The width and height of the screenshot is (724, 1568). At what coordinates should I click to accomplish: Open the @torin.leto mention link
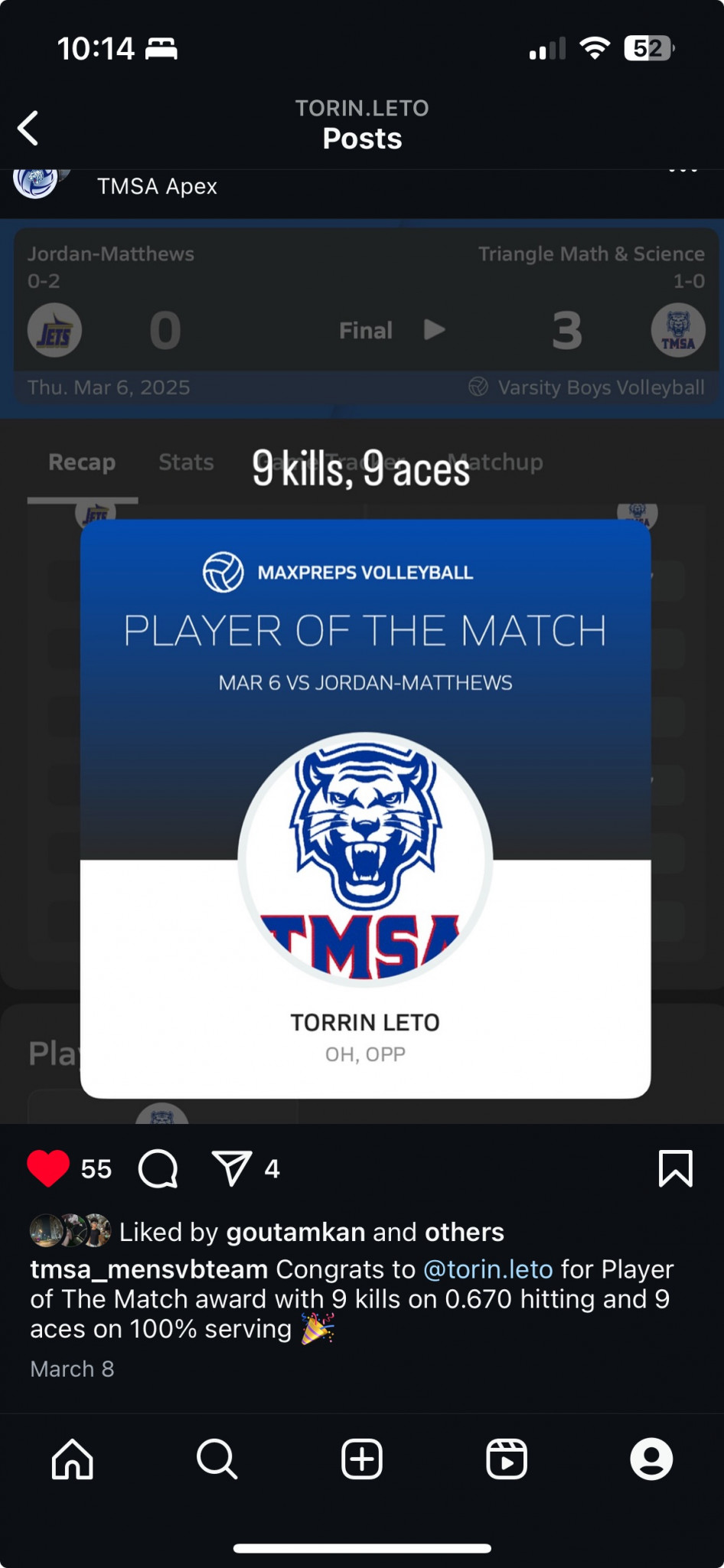tap(488, 1269)
